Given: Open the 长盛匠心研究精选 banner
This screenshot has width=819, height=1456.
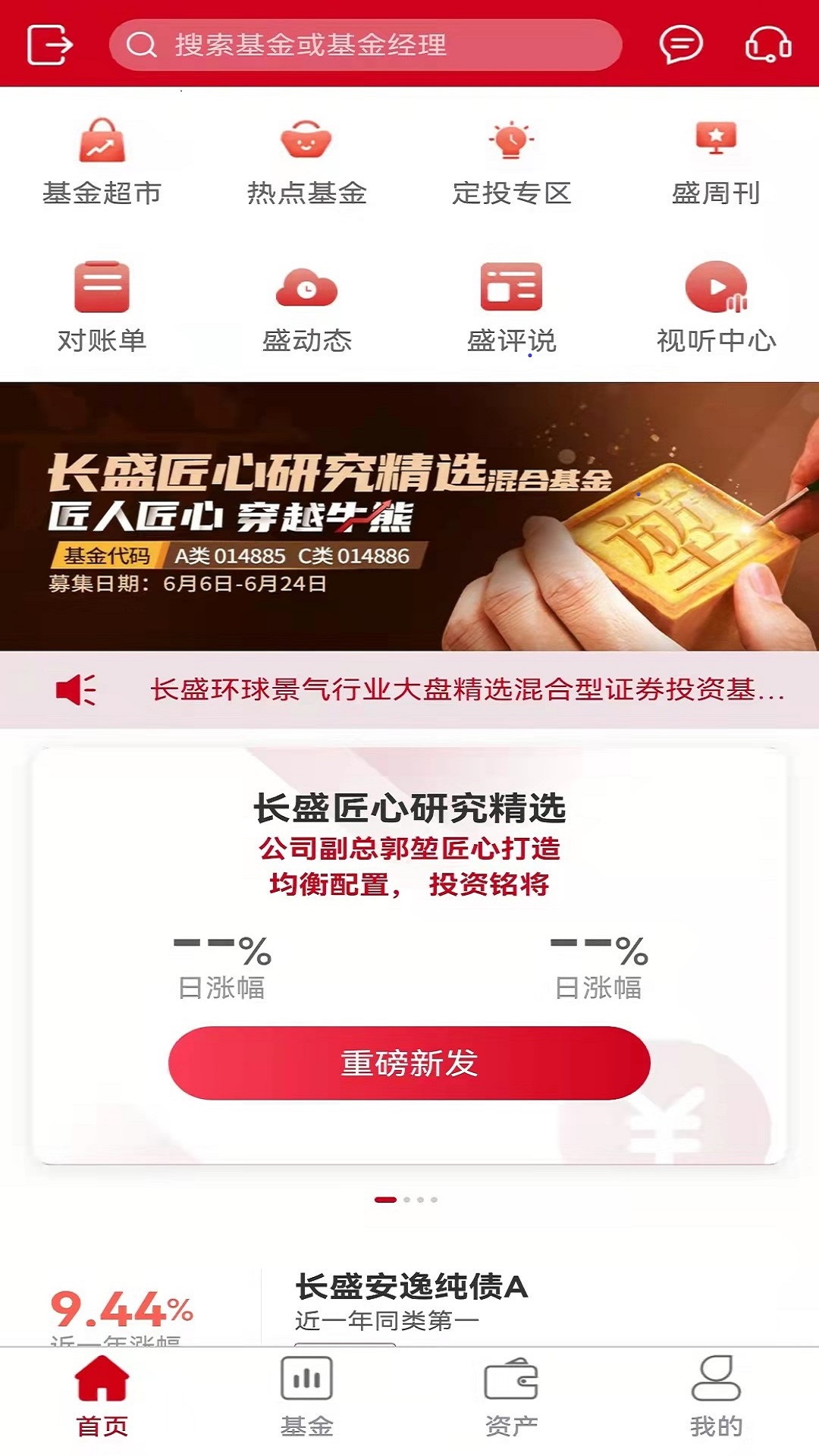Looking at the screenshot, I should tap(409, 516).
